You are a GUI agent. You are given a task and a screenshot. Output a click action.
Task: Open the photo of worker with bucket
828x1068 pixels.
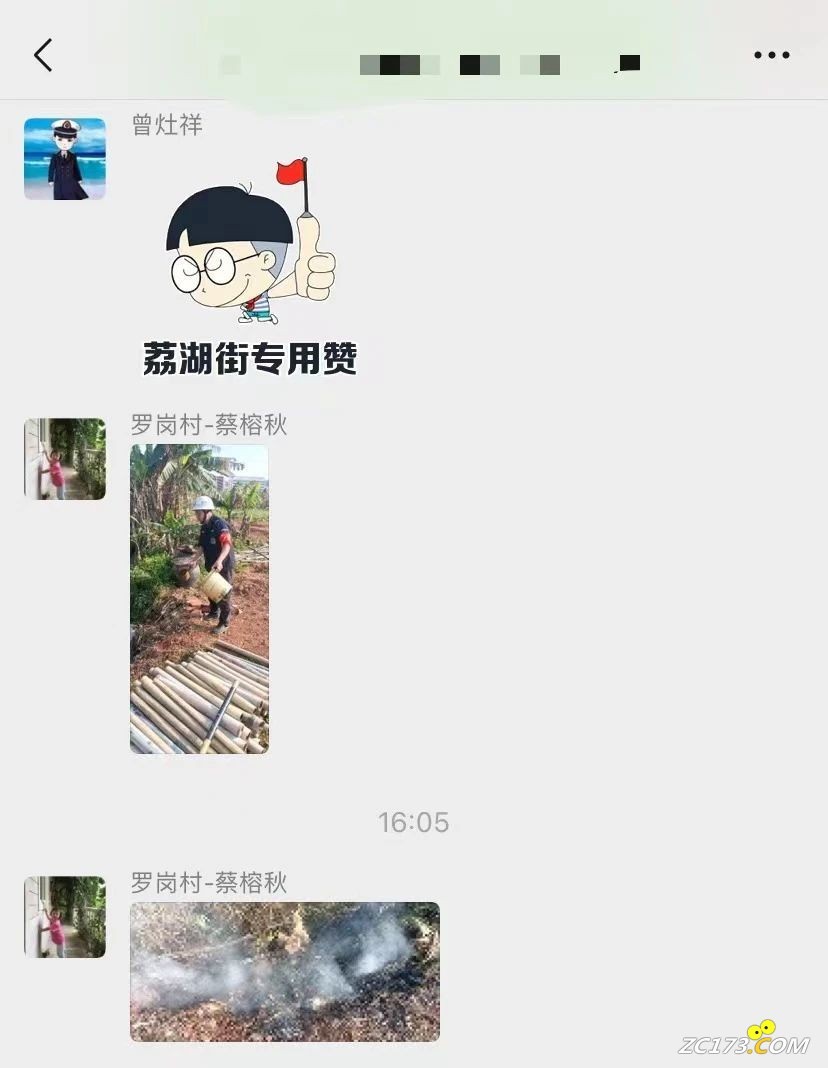(199, 598)
